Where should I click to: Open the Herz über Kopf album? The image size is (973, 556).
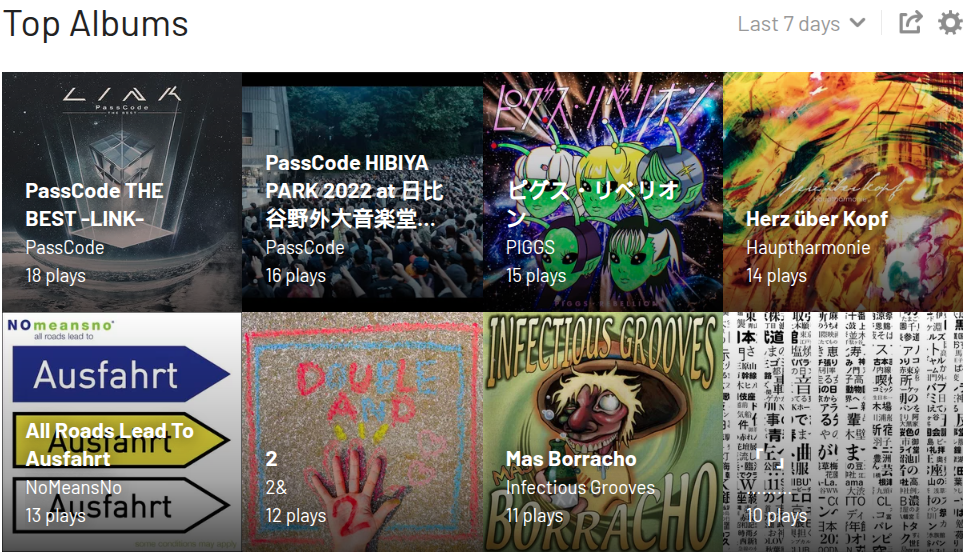pos(816,218)
